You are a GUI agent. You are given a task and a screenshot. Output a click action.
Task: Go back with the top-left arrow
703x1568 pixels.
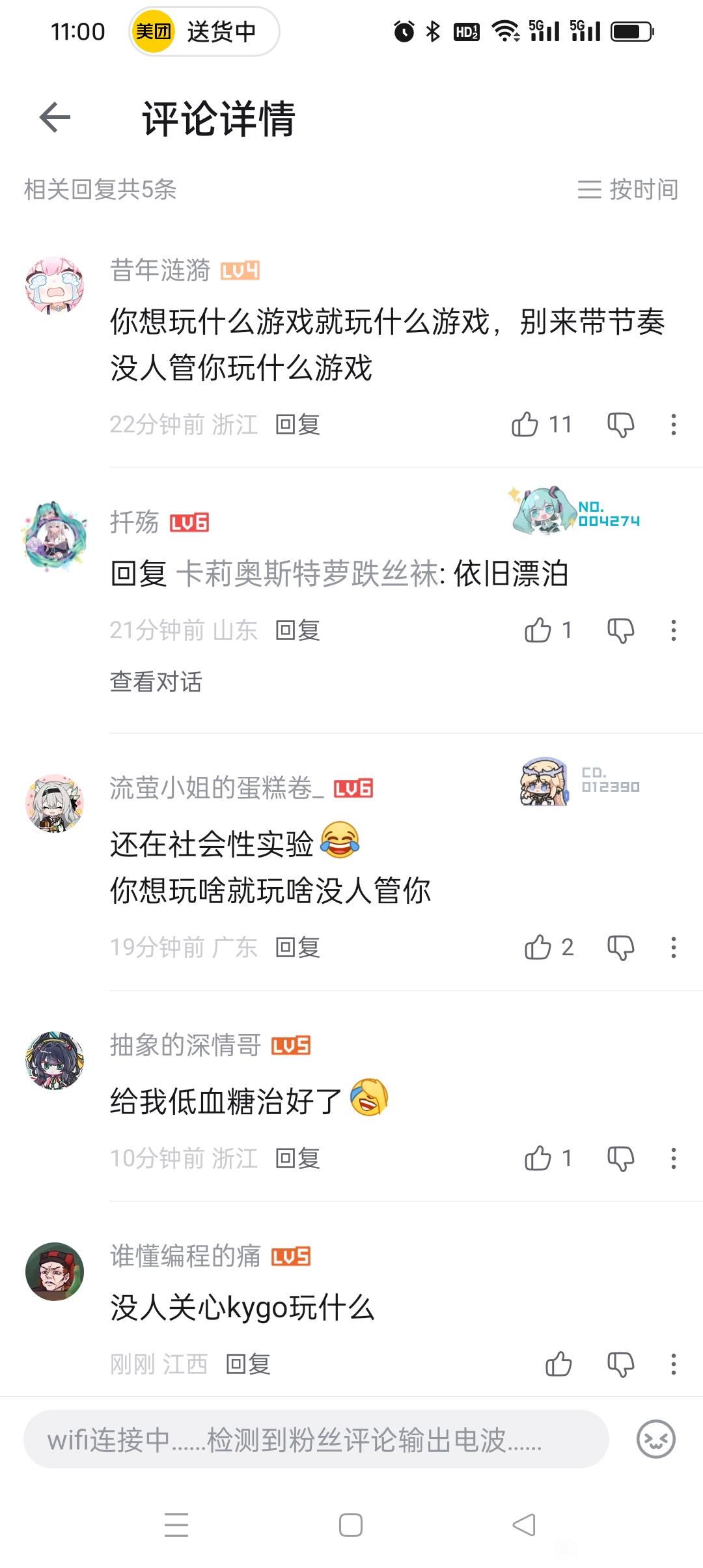coord(55,118)
